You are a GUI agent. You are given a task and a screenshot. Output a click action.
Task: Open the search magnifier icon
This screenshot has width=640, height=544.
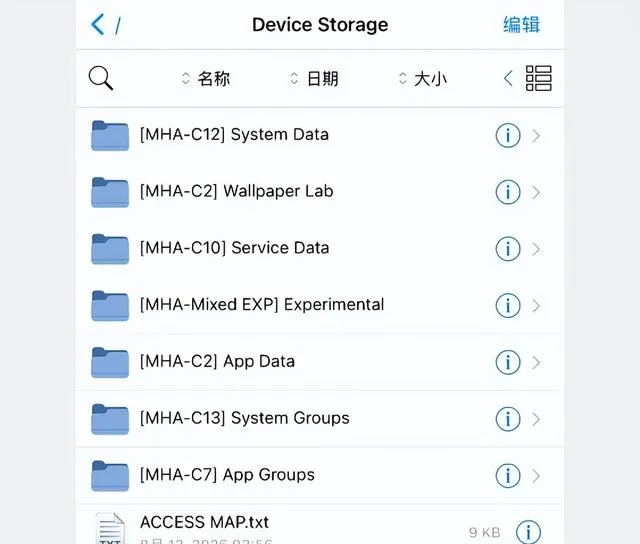[x=100, y=78]
